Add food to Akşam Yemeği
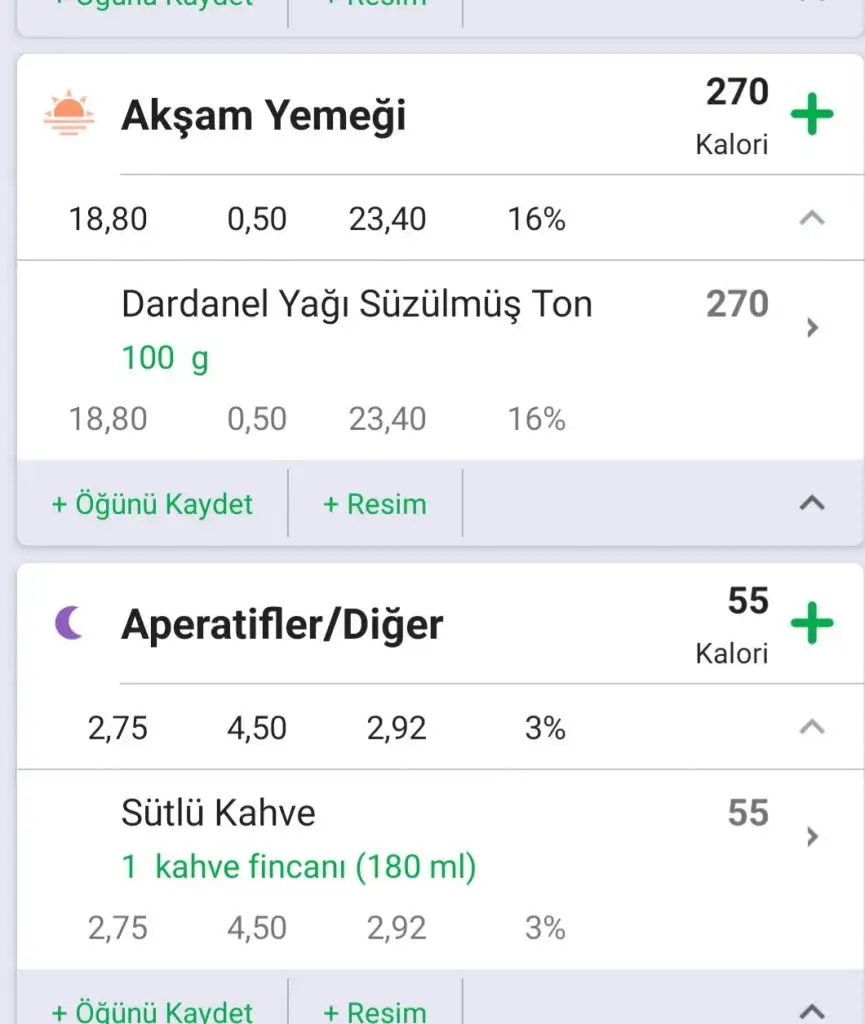 tap(812, 115)
